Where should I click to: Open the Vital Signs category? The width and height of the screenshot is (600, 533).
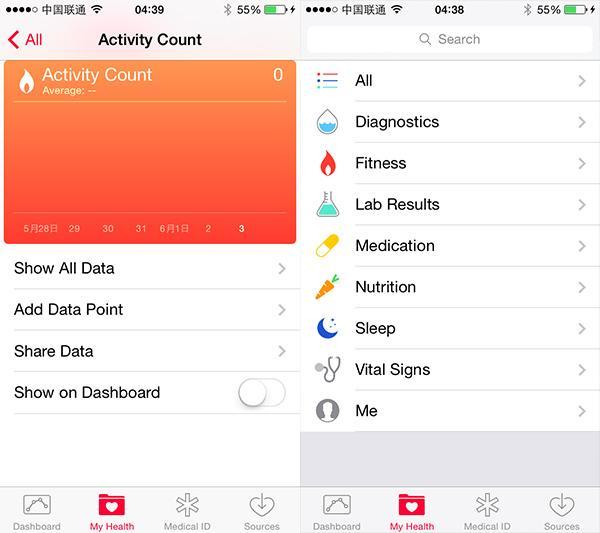point(450,369)
